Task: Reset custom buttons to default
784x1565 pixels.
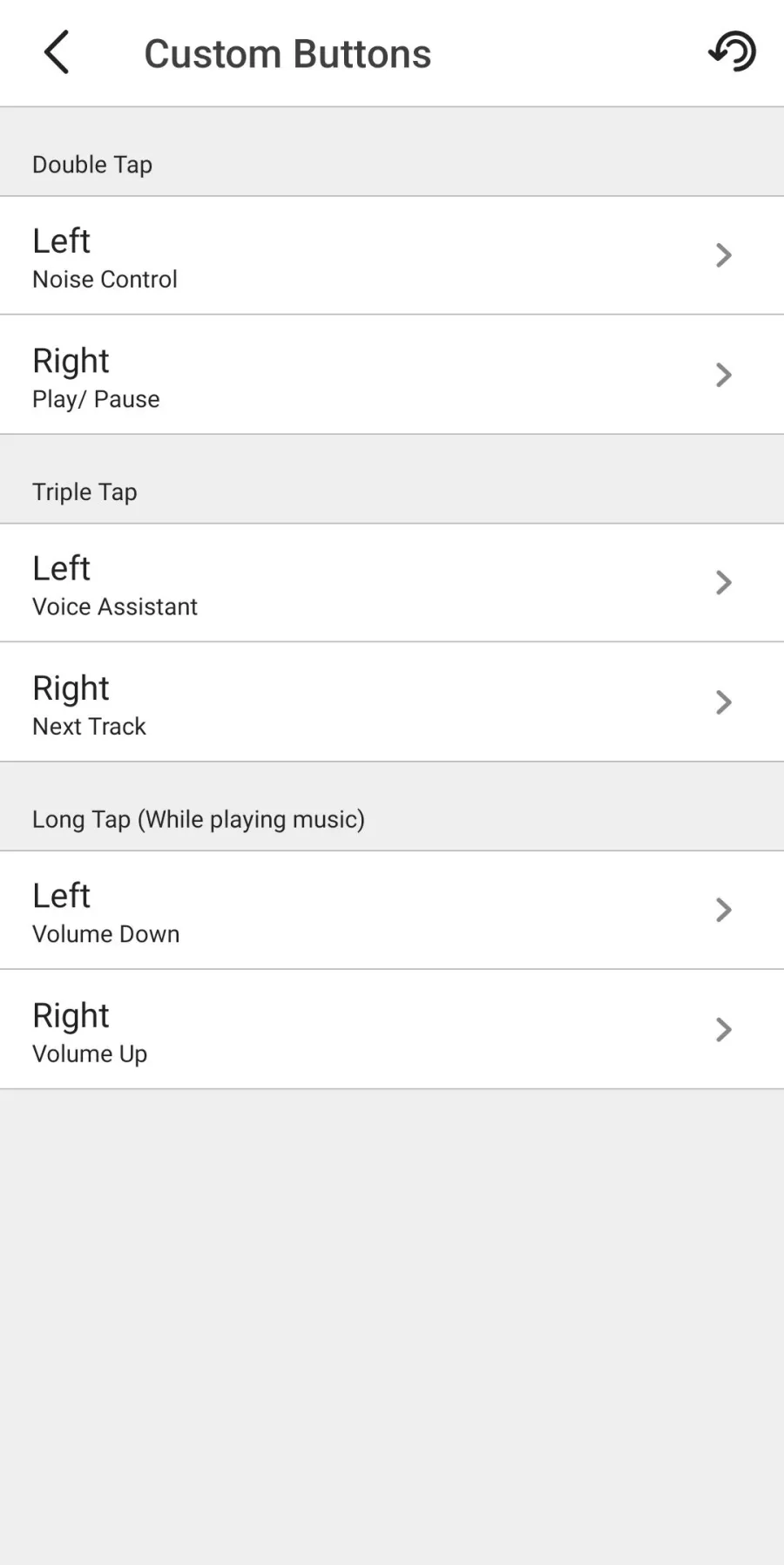Action: pyautogui.click(x=732, y=52)
